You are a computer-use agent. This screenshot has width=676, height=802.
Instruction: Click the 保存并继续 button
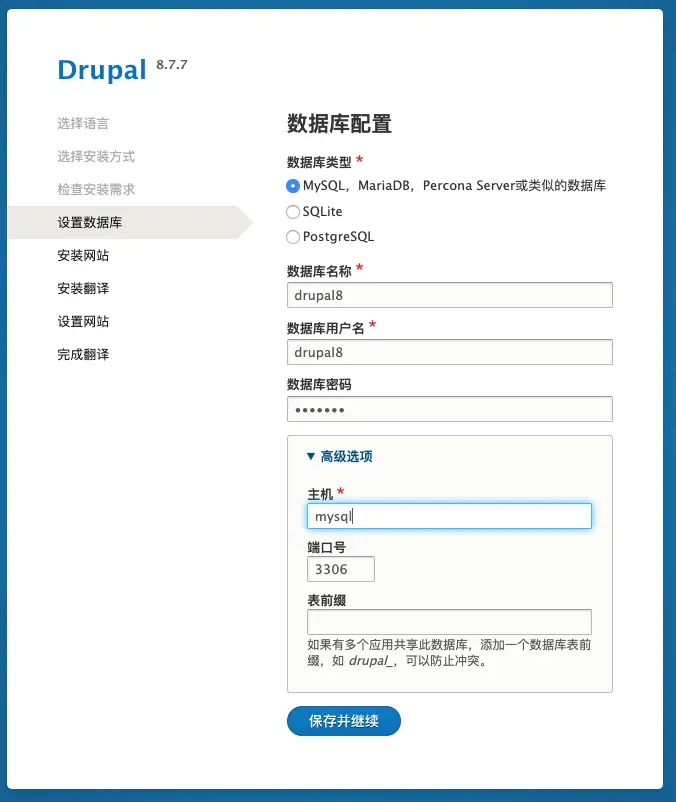[x=343, y=721]
